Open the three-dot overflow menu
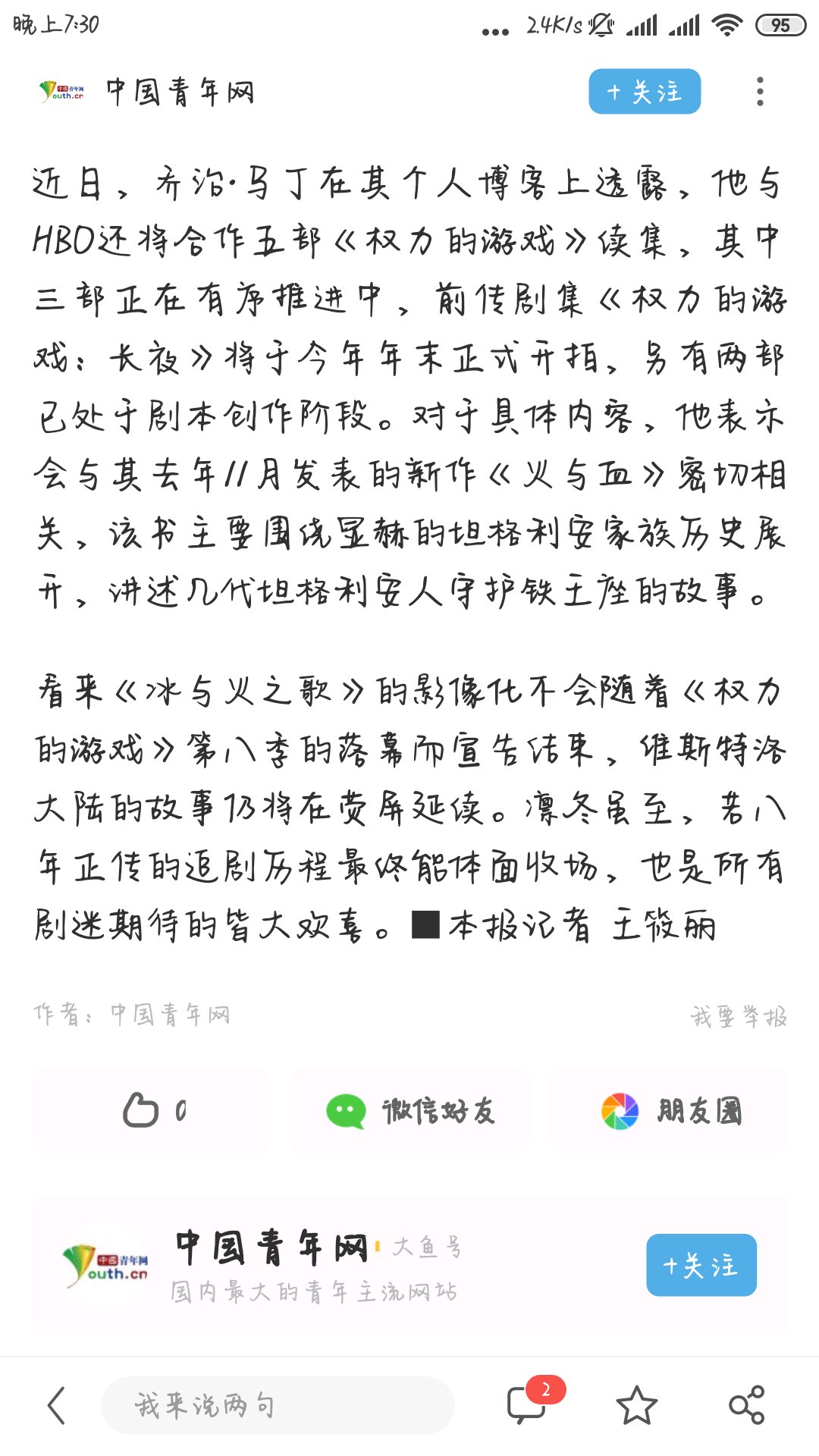Screen dimensions: 819x1456 760,92
